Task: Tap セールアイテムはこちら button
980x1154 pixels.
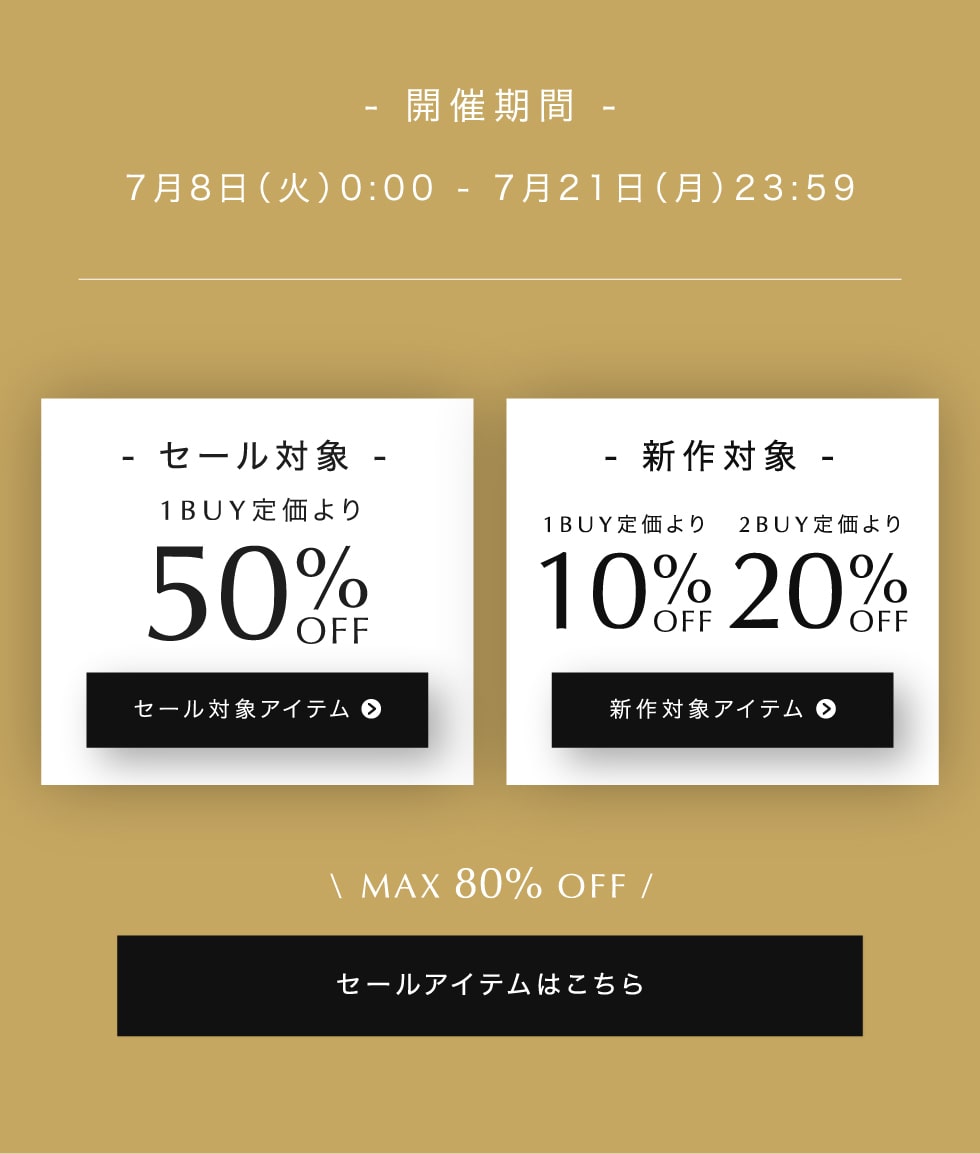Action: pos(489,985)
